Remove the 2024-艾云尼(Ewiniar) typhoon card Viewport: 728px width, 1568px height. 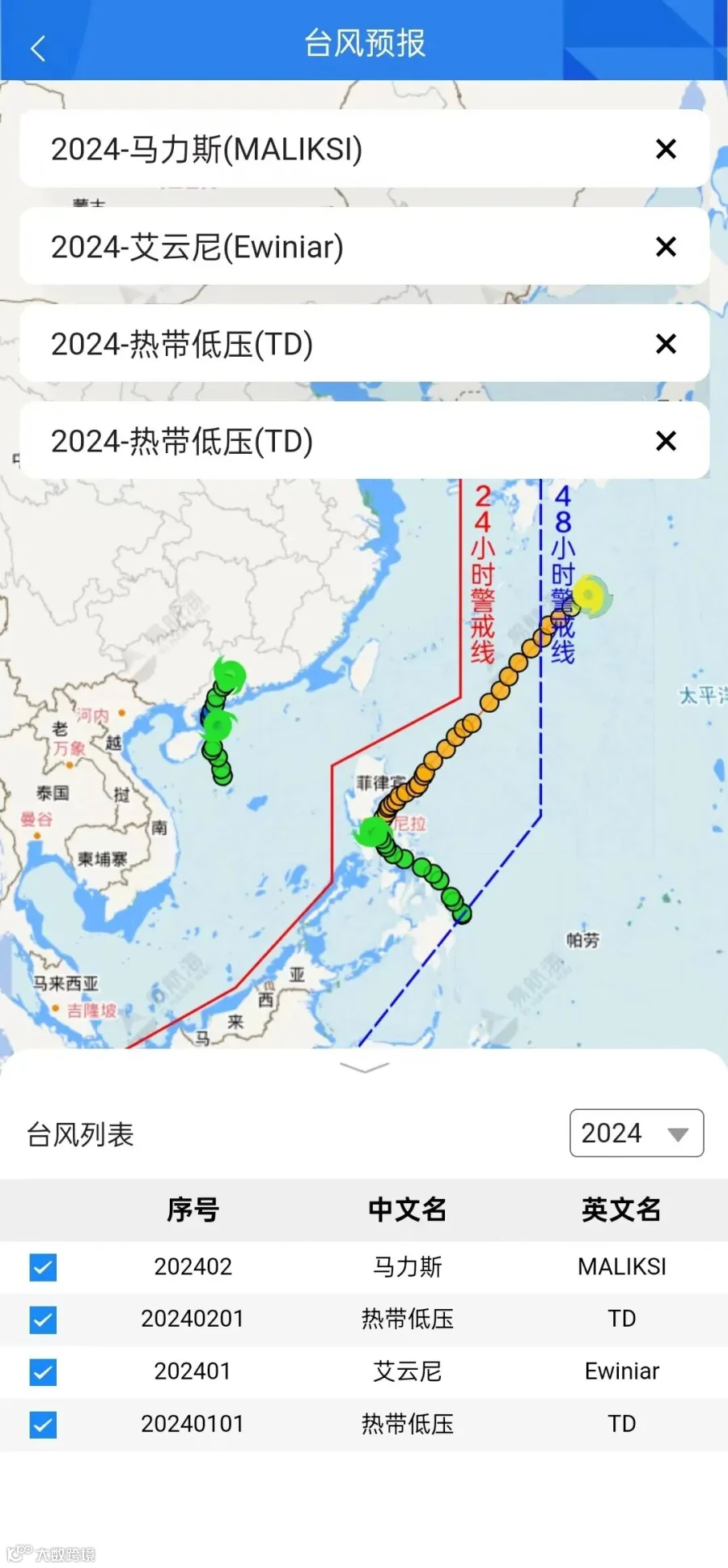point(666,247)
